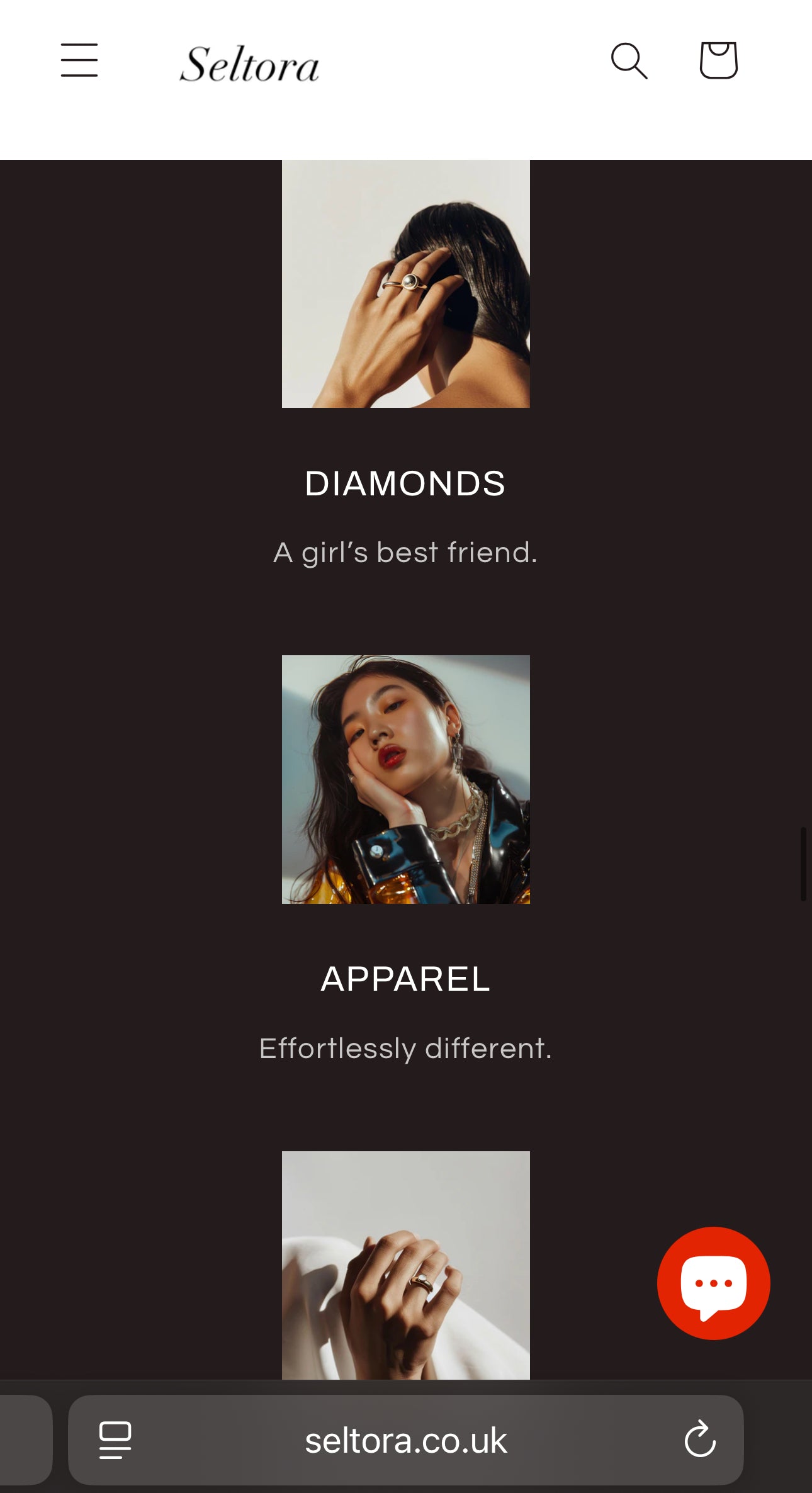Tap the DIAMONDS collection title

pyautogui.click(x=405, y=483)
